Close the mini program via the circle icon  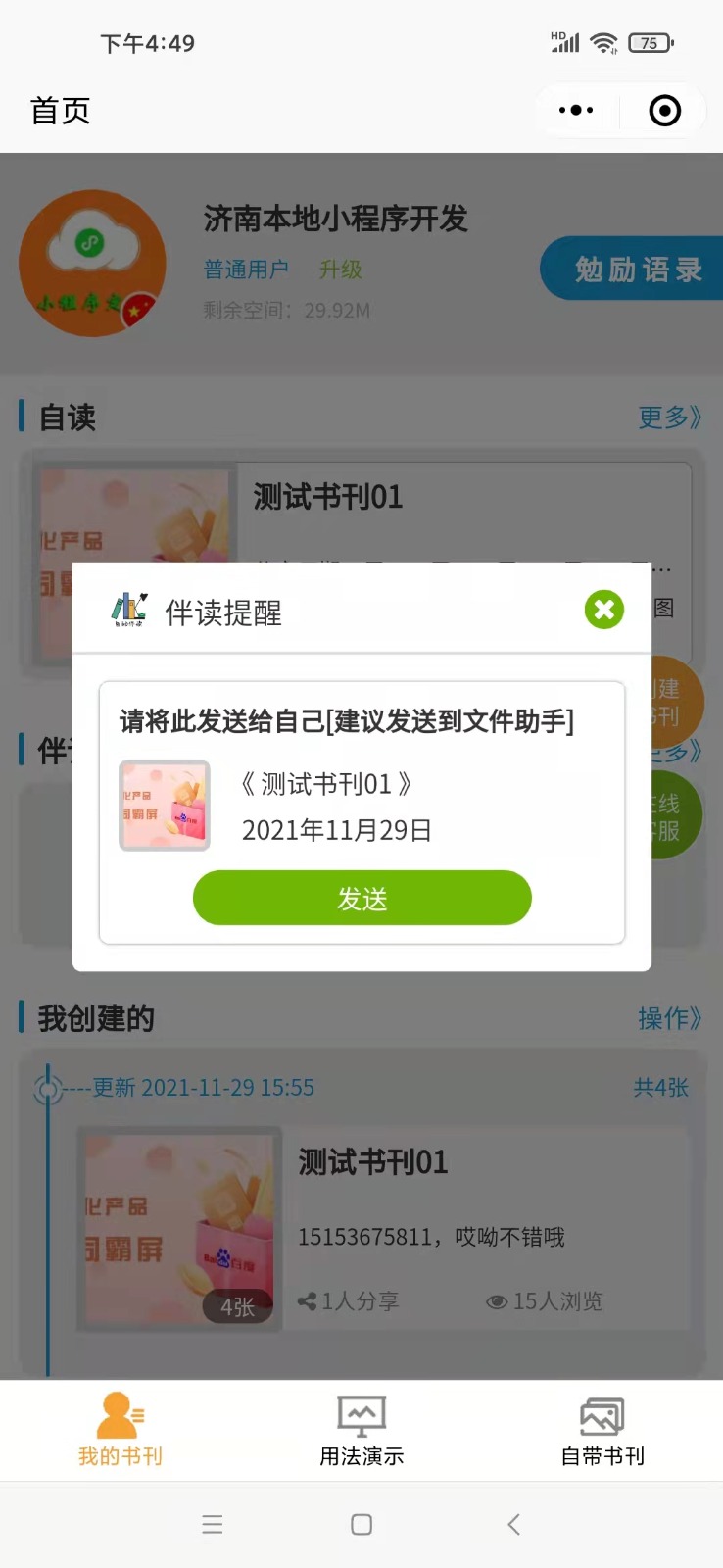click(x=665, y=111)
